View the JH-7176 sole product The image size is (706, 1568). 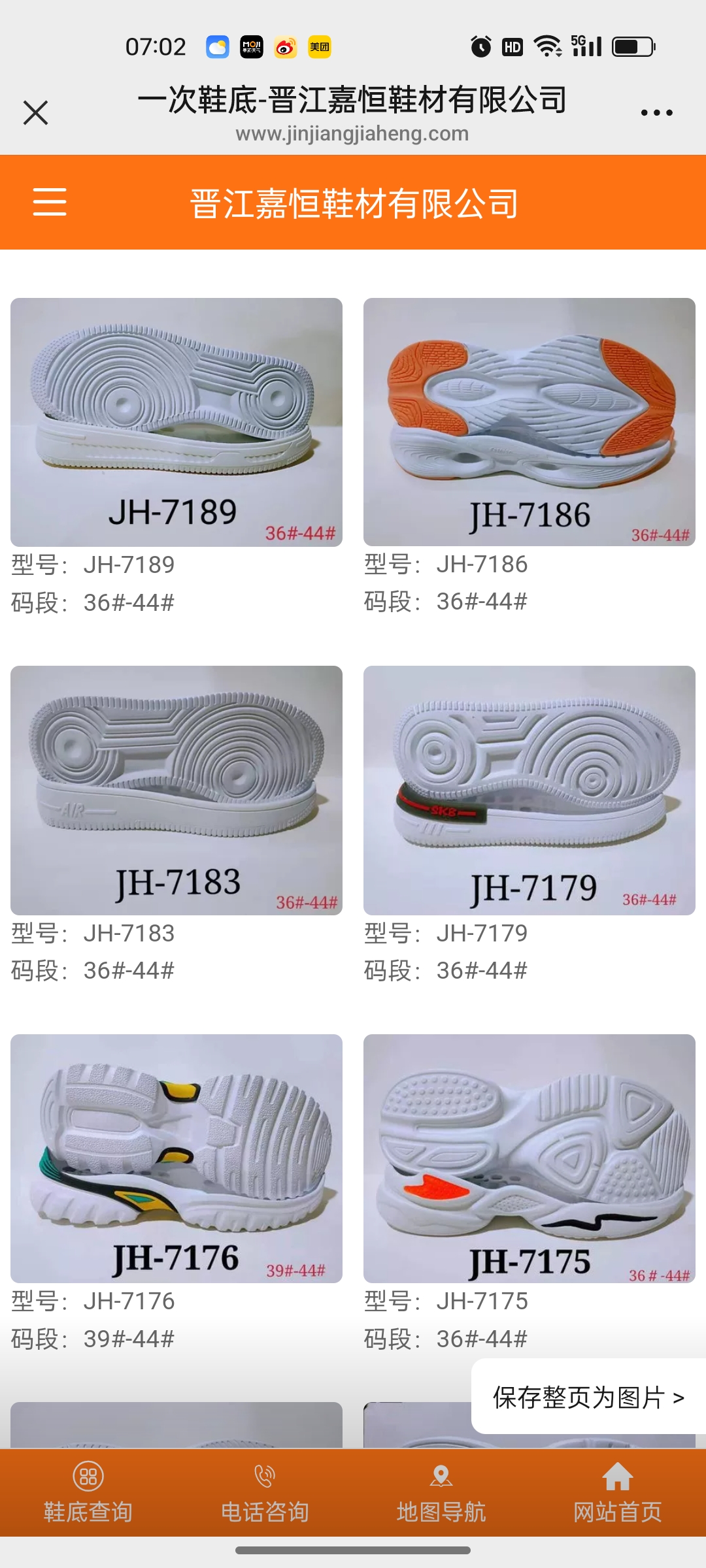[x=176, y=1158]
